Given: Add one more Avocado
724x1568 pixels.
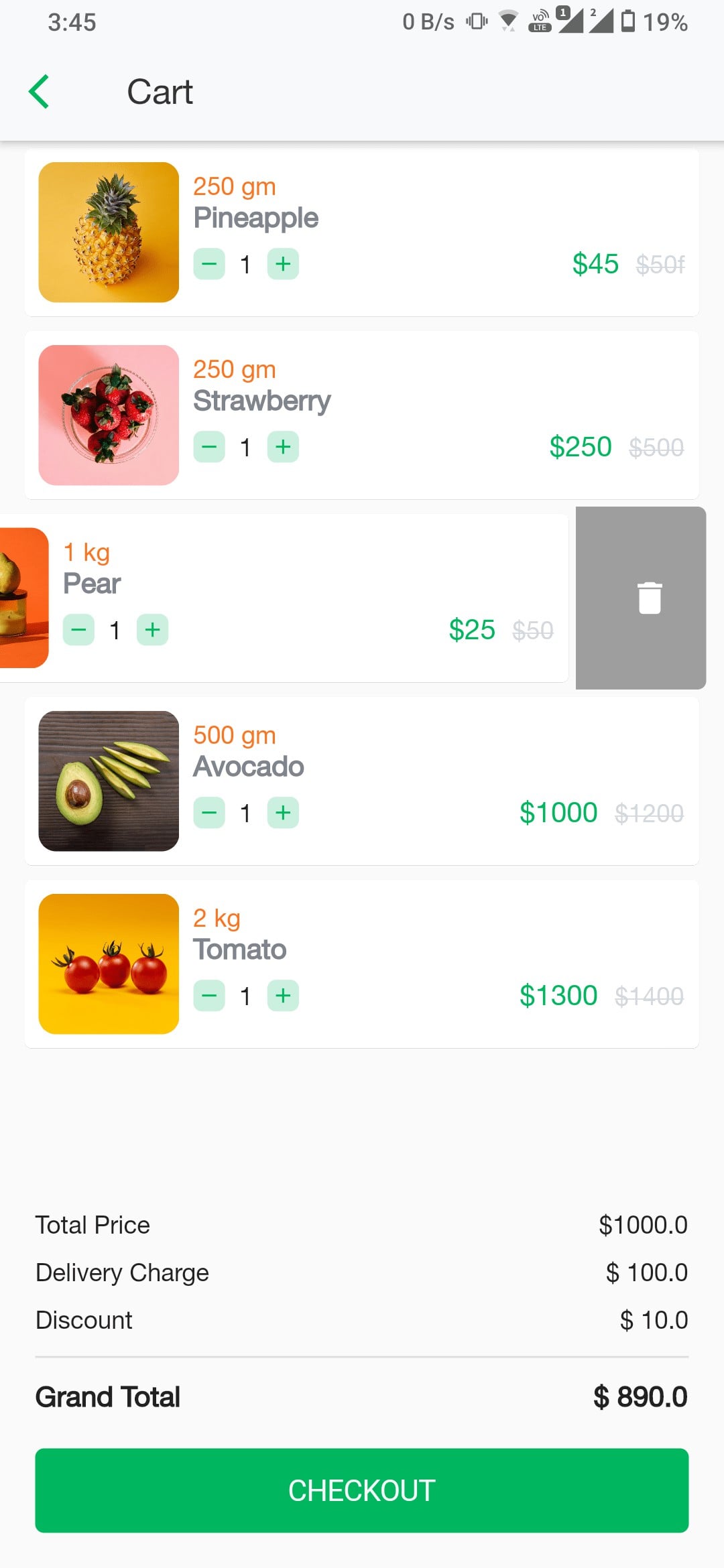Looking at the screenshot, I should [x=283, y=813].
